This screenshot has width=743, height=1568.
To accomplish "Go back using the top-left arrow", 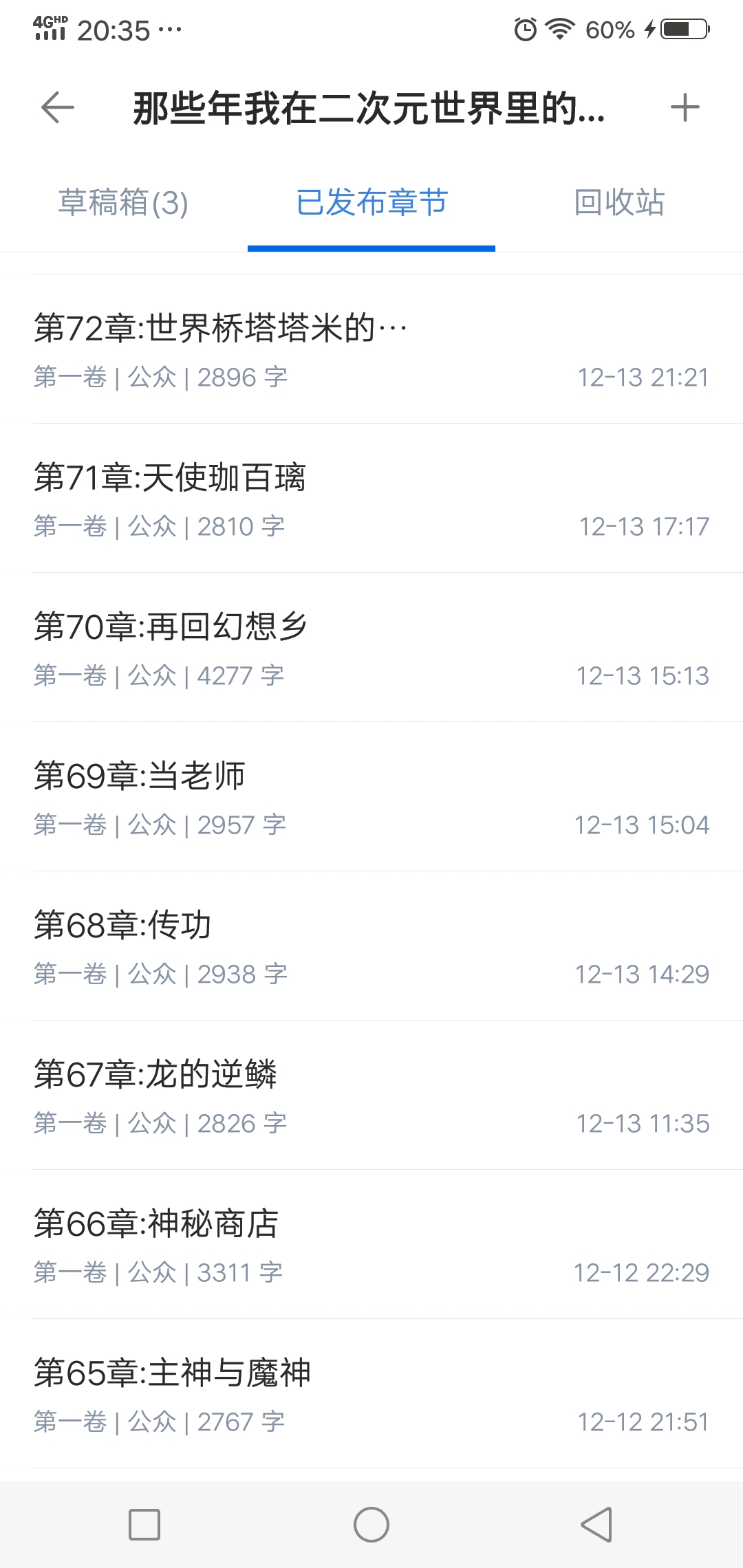I will pos(58,108).
